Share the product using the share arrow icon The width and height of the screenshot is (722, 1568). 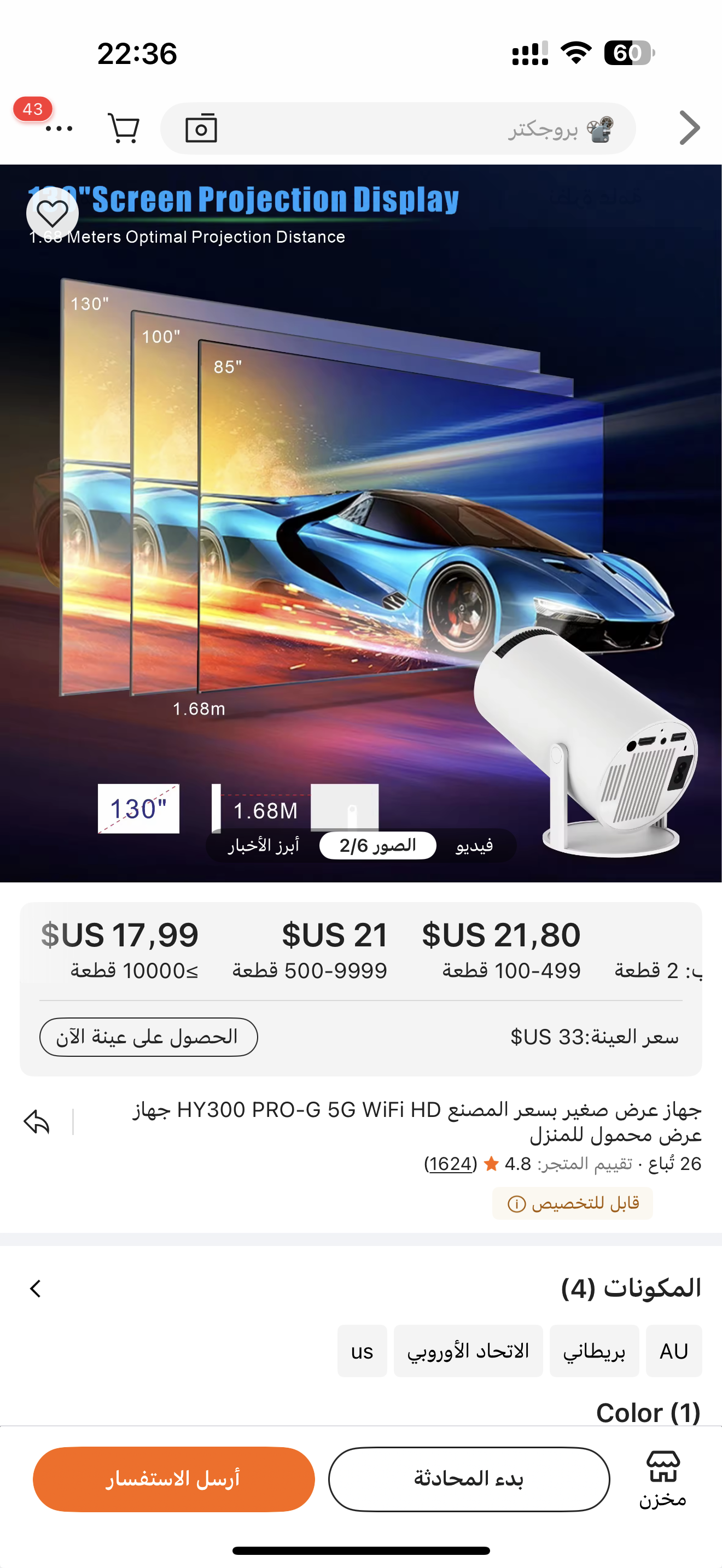tap(37, 1123)
